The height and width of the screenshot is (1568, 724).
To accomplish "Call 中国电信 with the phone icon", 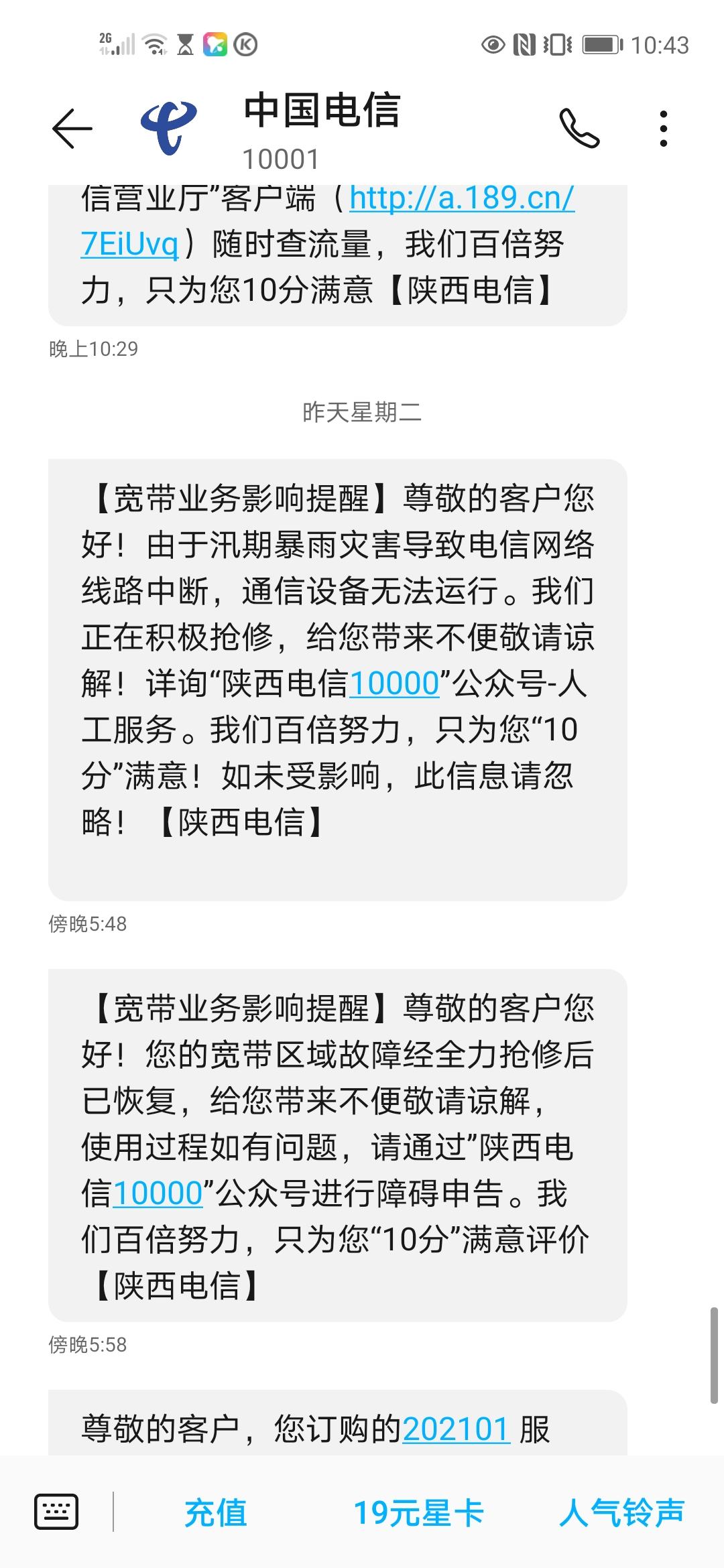I will click(x=579, y=128).
